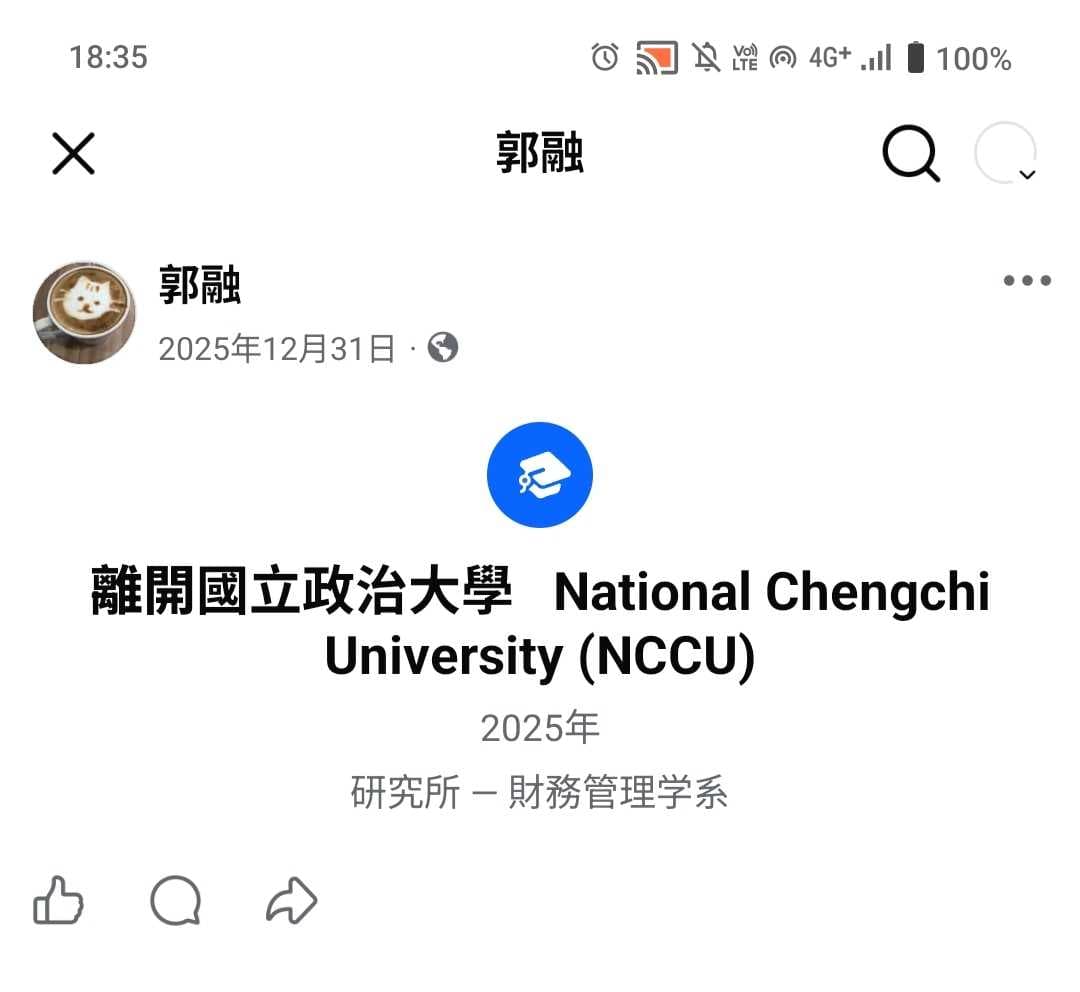Open the post's three-dot menu

(x=1027, y=280)
